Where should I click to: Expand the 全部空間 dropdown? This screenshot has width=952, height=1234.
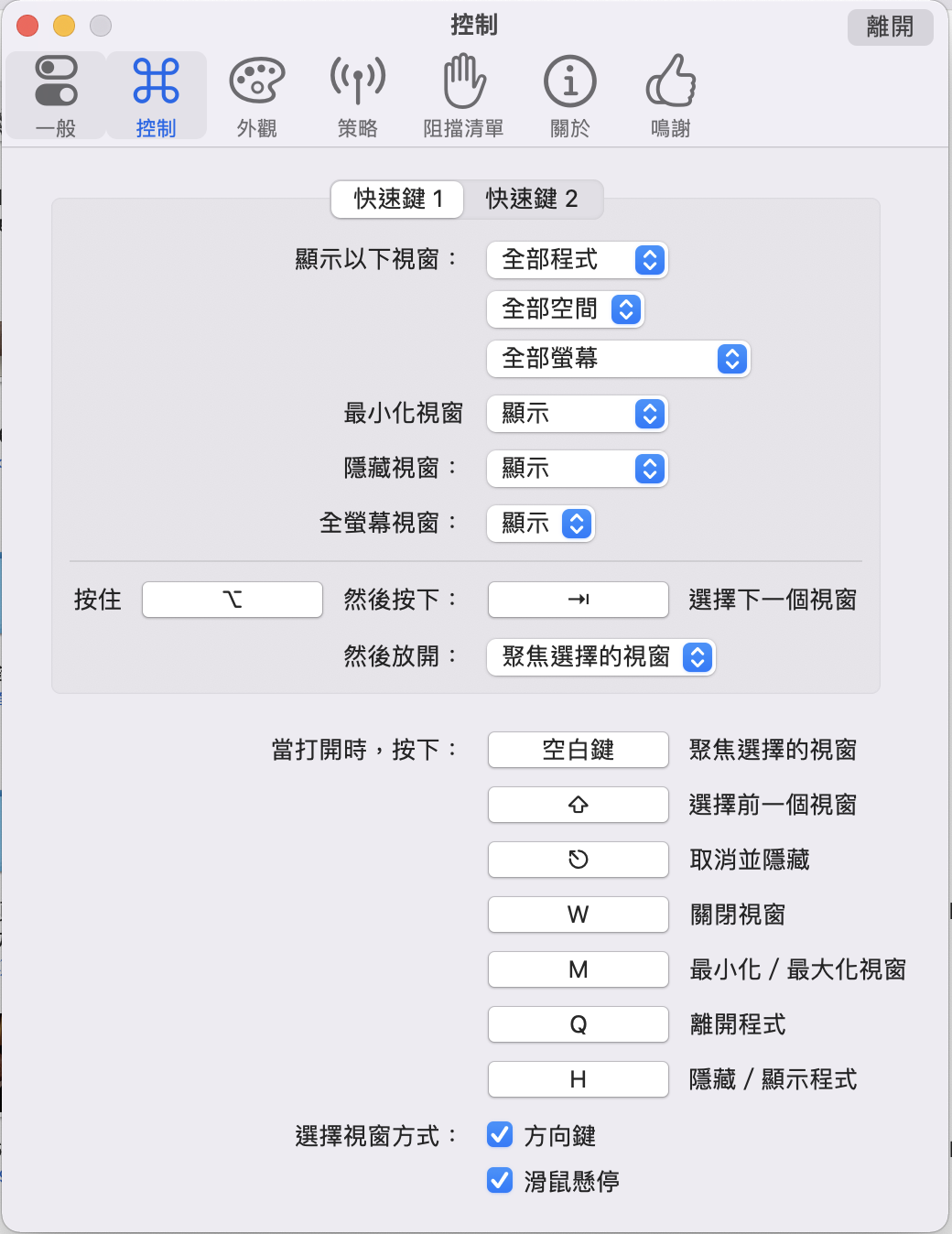coord(565,309)
